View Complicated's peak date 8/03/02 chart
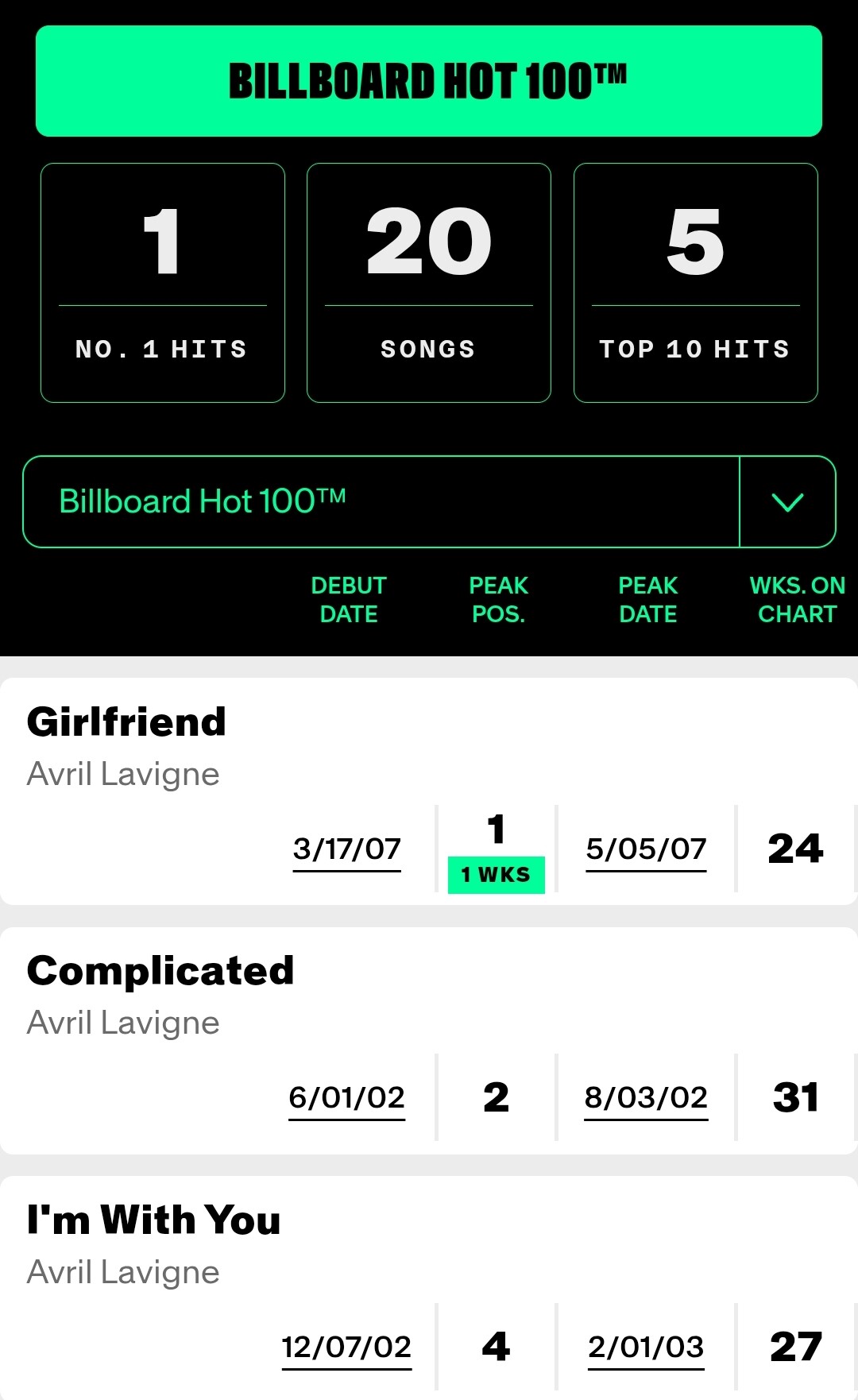 tap(646, 1098)
